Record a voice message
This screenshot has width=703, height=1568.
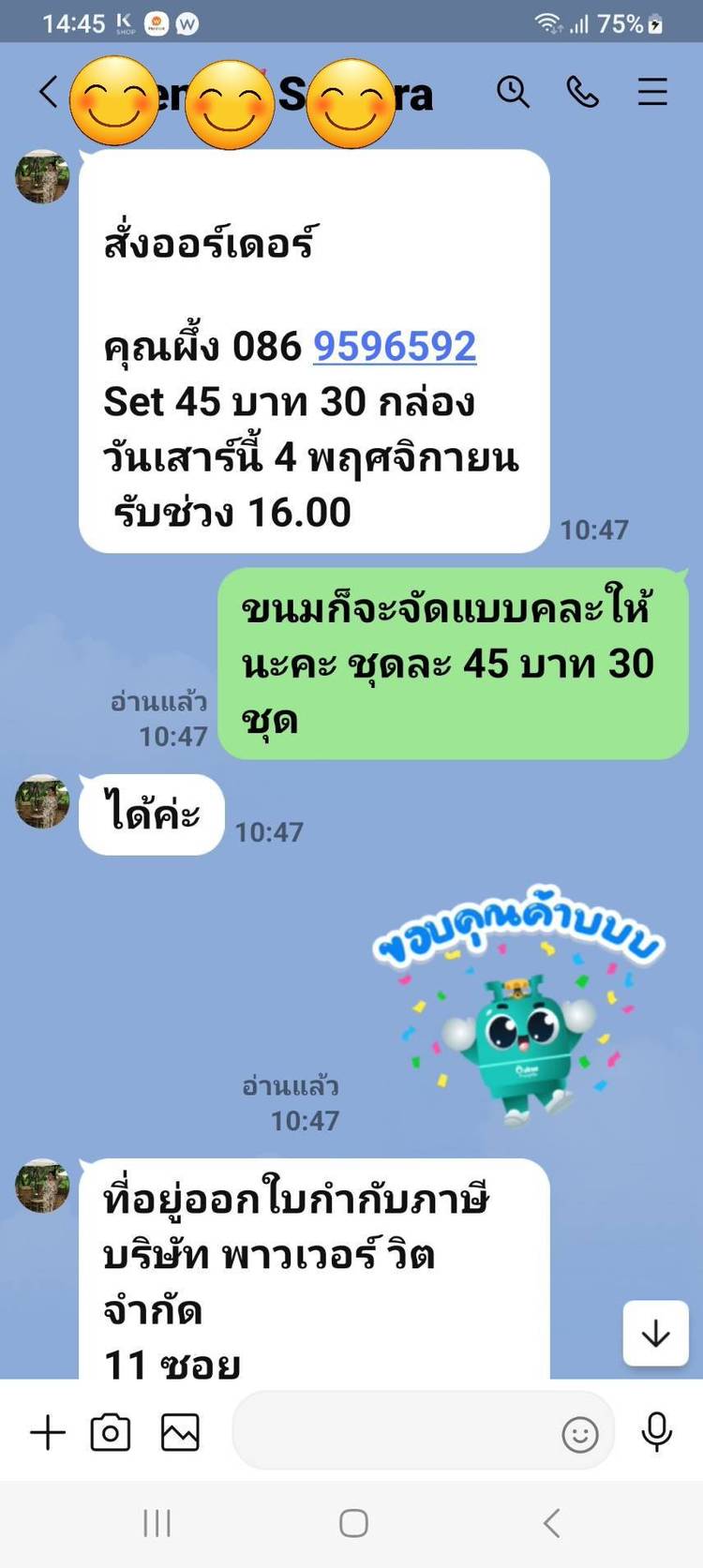point(656,1433)
